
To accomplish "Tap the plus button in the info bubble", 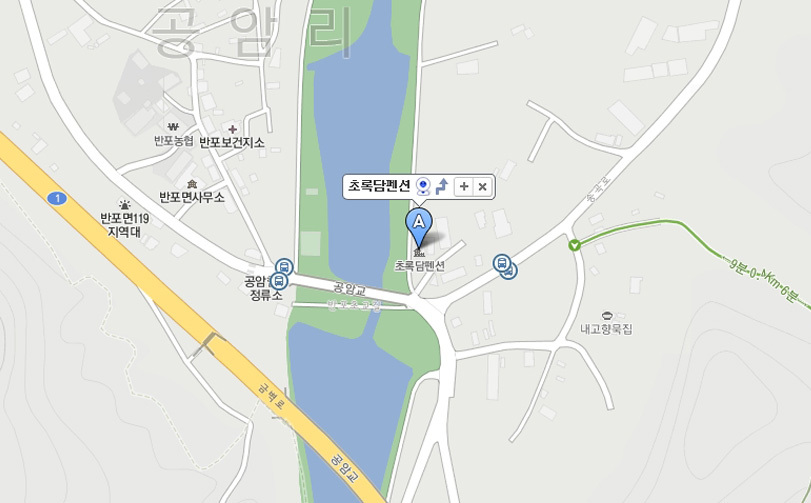I will 464,187.
